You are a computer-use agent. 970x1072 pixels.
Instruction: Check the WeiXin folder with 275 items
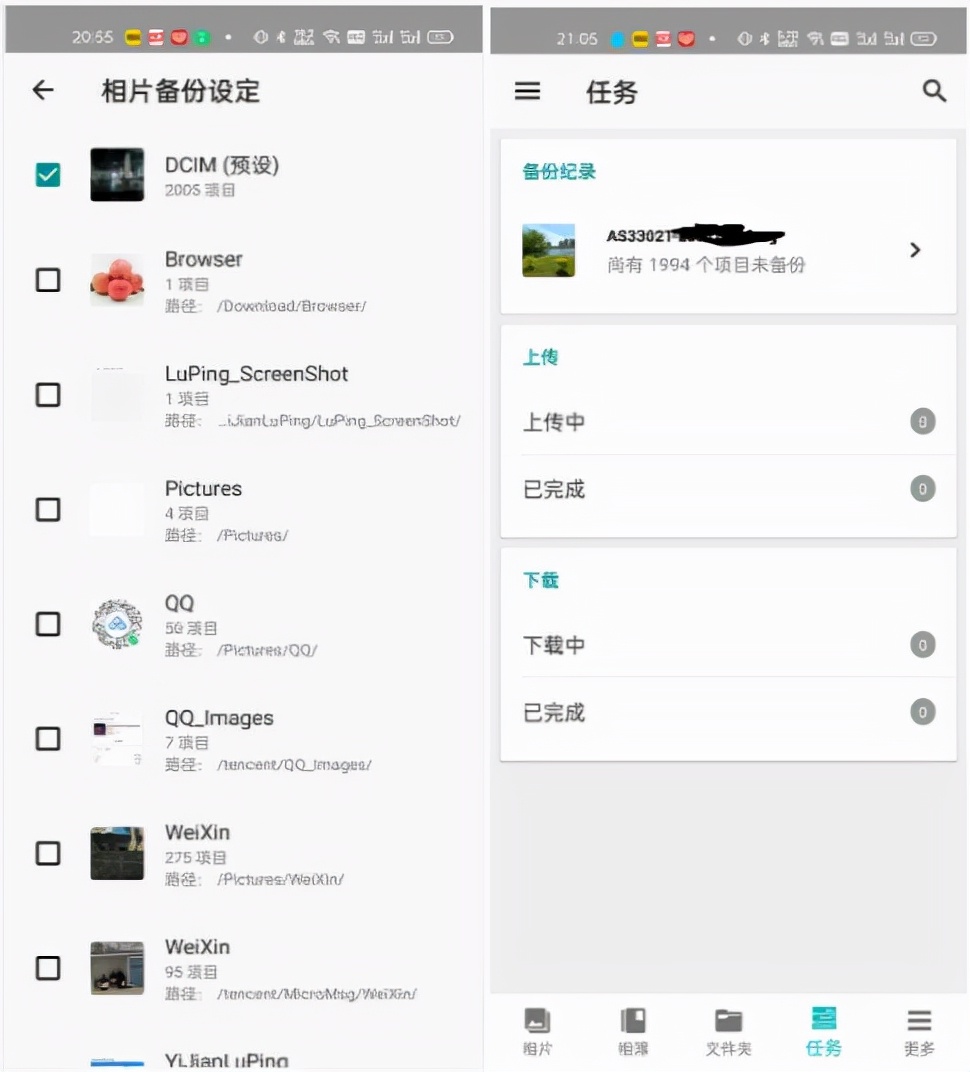click(x=46, y=853)
